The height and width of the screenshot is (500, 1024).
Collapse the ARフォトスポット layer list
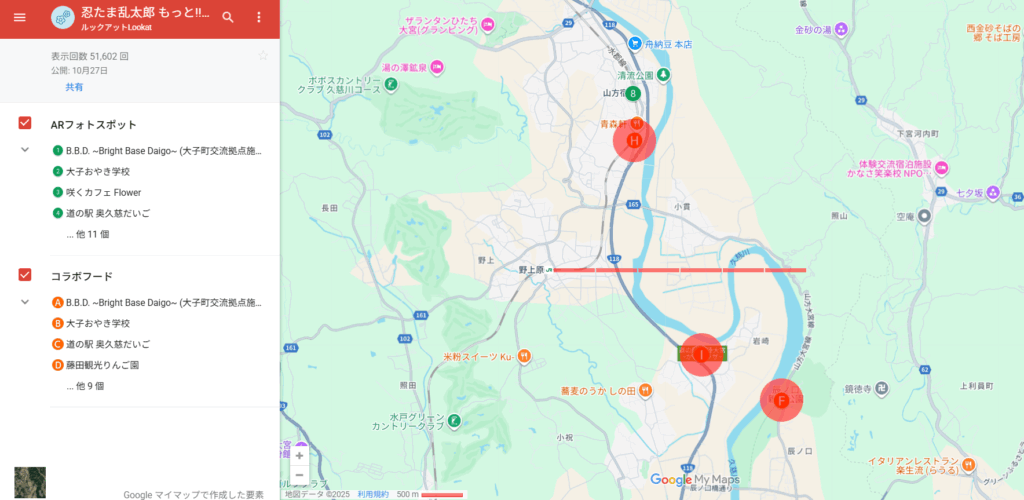pos(25,150)
